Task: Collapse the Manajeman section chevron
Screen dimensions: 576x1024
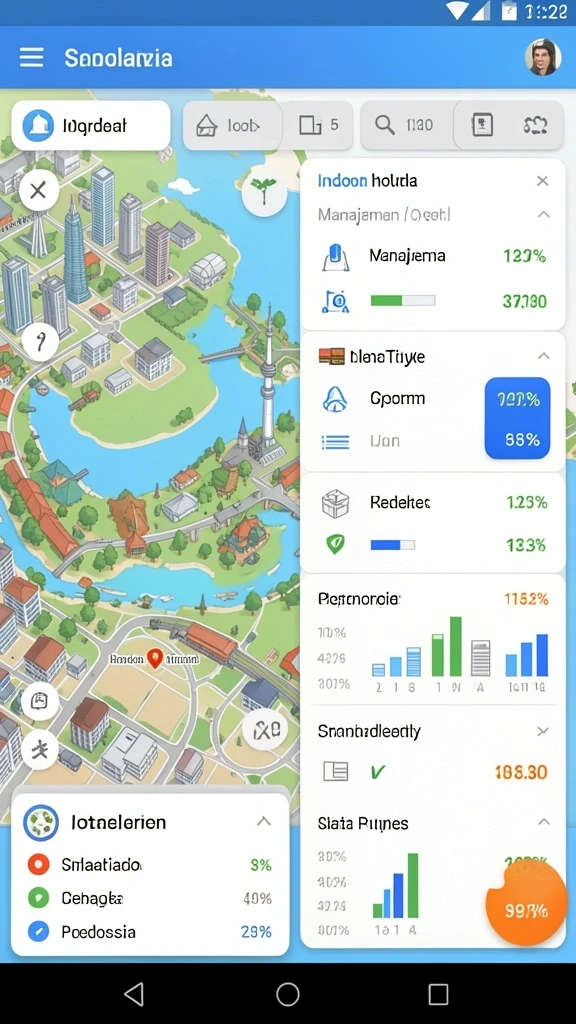Action: [x=543, y=214]
